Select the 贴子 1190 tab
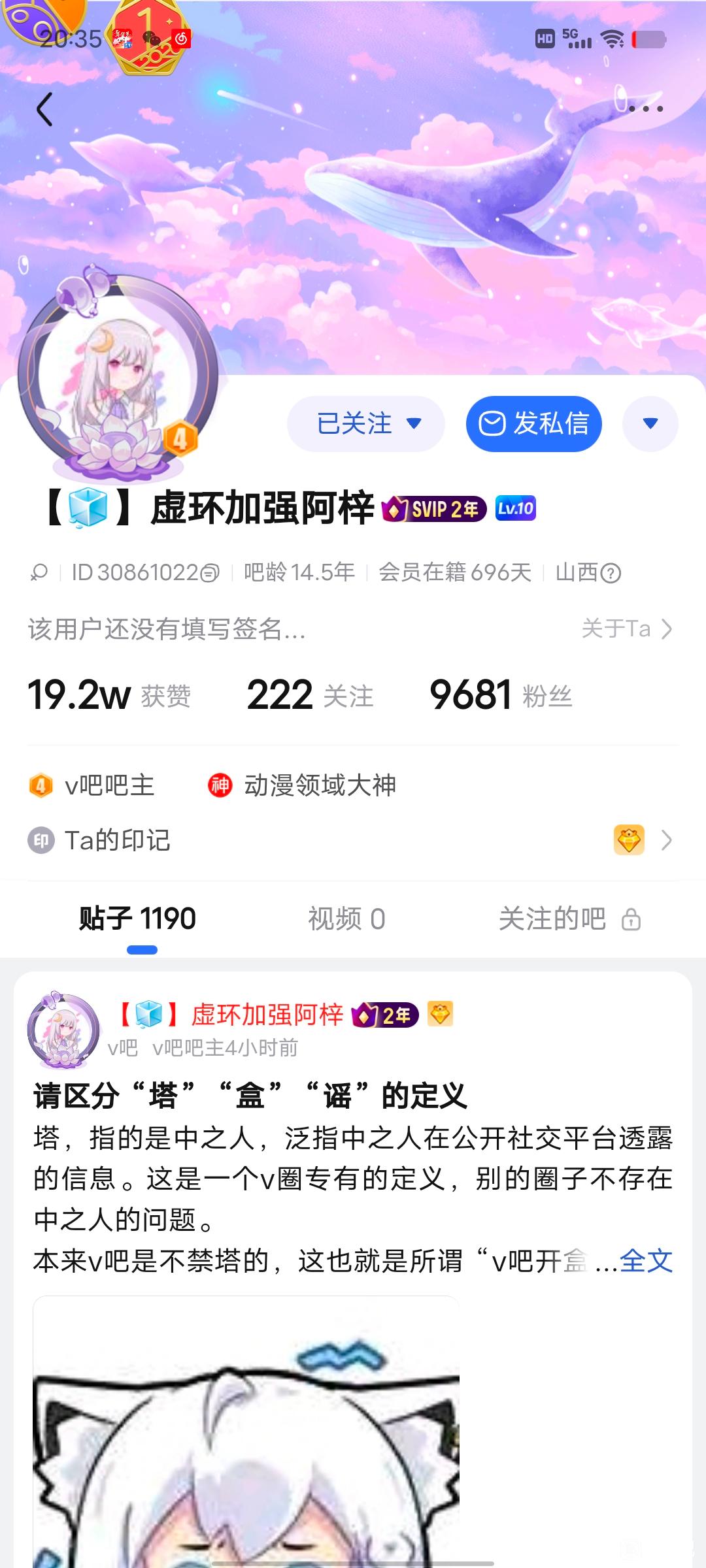Viewport: 706px width, 1568px height. 138,919
